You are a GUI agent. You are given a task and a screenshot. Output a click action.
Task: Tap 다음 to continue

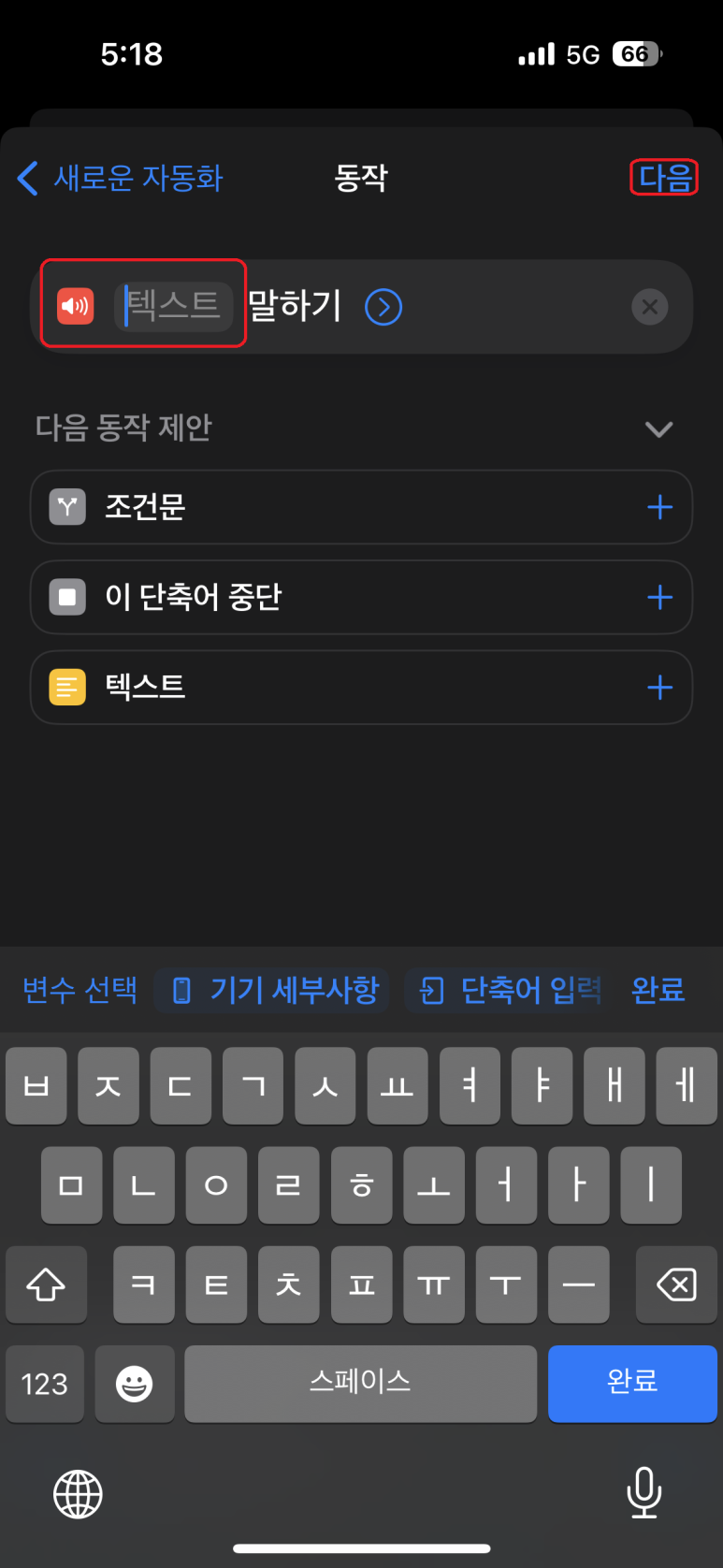664,177
